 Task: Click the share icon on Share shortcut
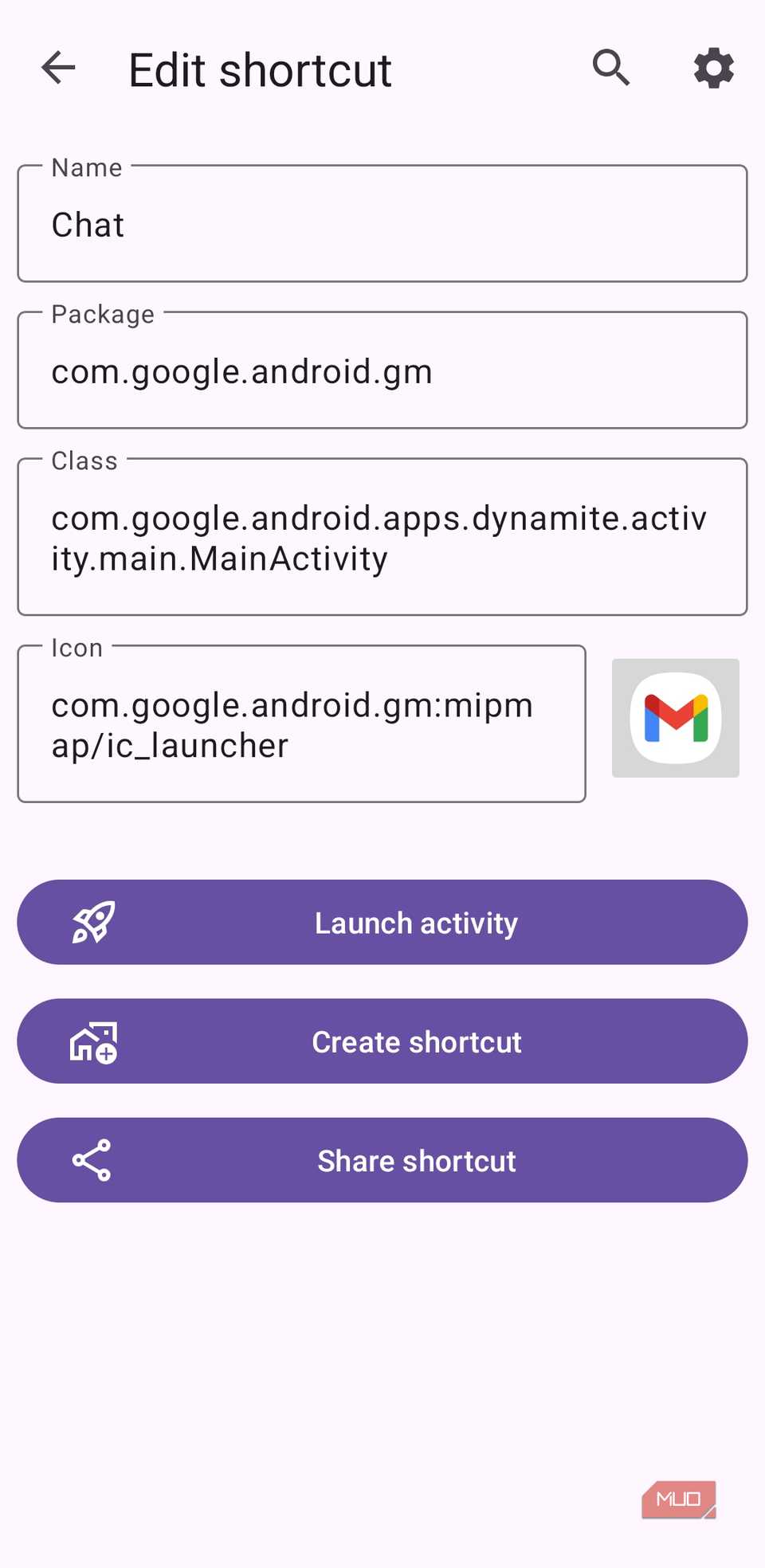tap(92, 1160)
